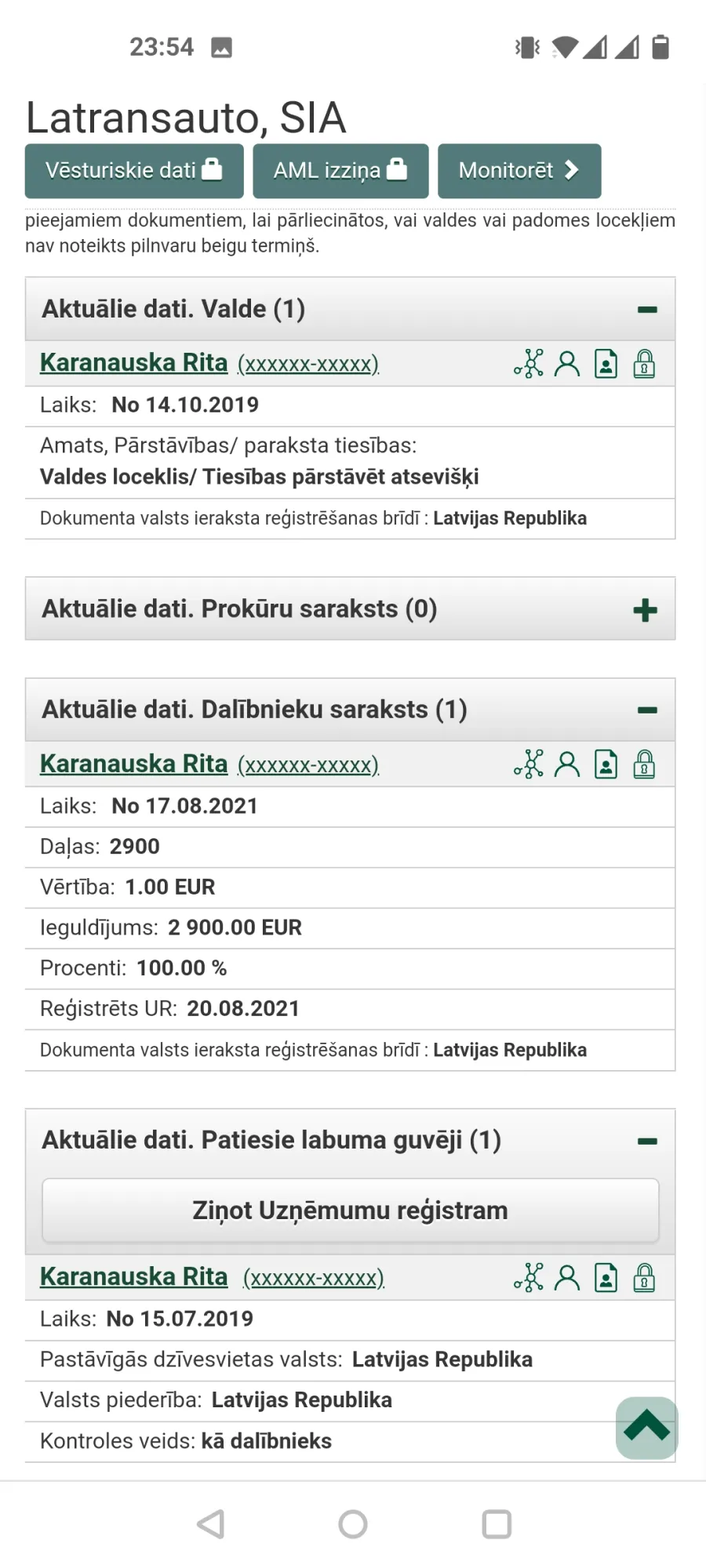
Task: Request the AML izziņa report
Action: click(340, 170)
